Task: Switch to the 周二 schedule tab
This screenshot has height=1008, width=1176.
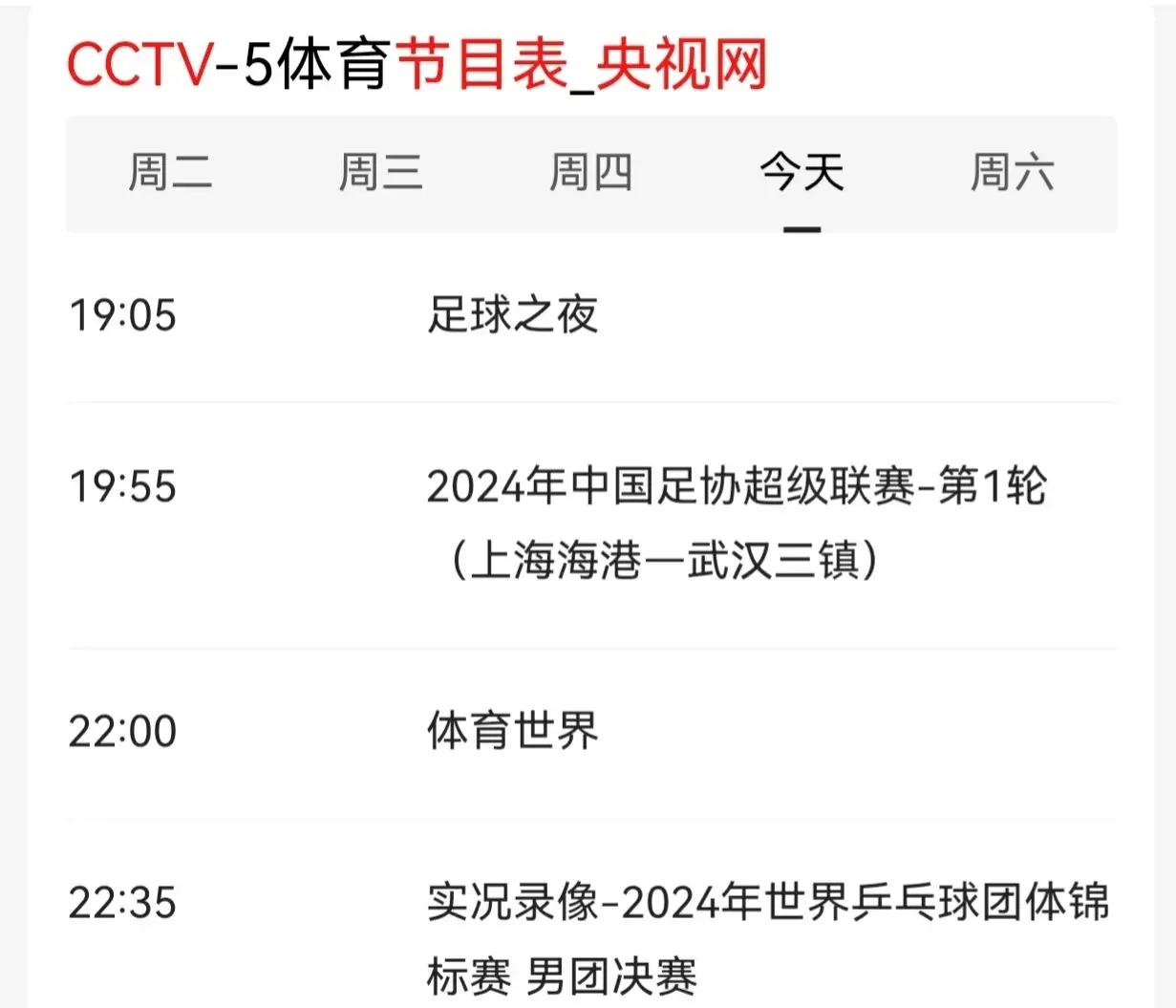Action: (x=170, y=173)
